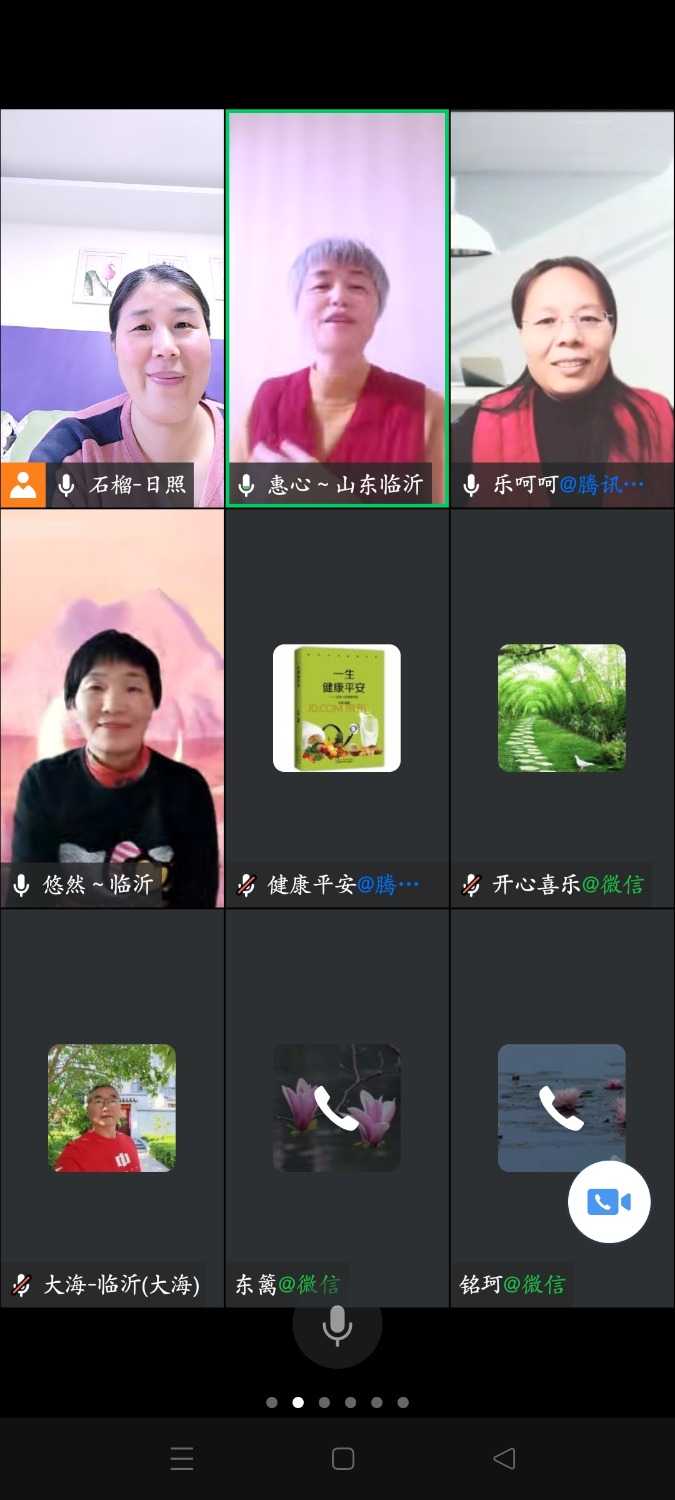Toggle the microphone button at the bottom
Image resolution: width=675 pixels, height=1500 pixels.
coord(337,1325)
